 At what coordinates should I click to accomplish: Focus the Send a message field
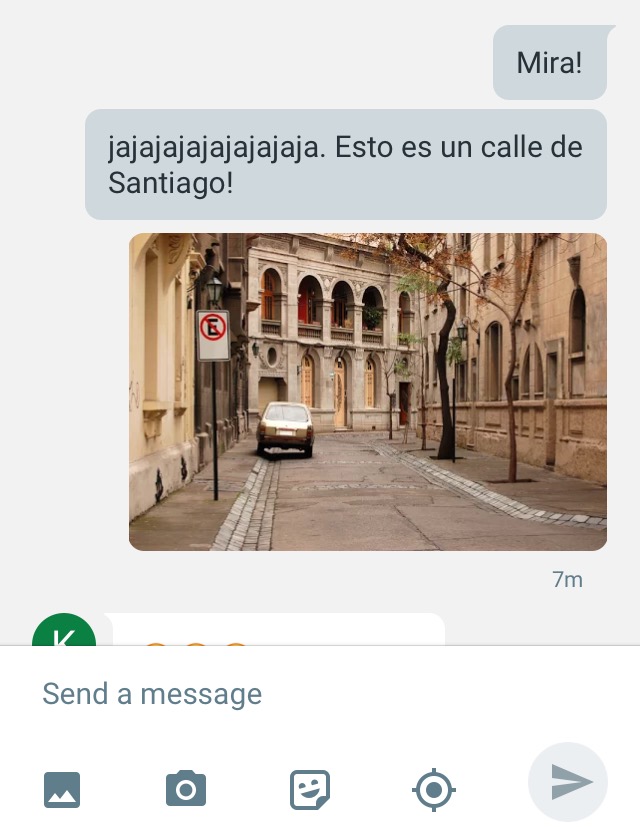300,694
